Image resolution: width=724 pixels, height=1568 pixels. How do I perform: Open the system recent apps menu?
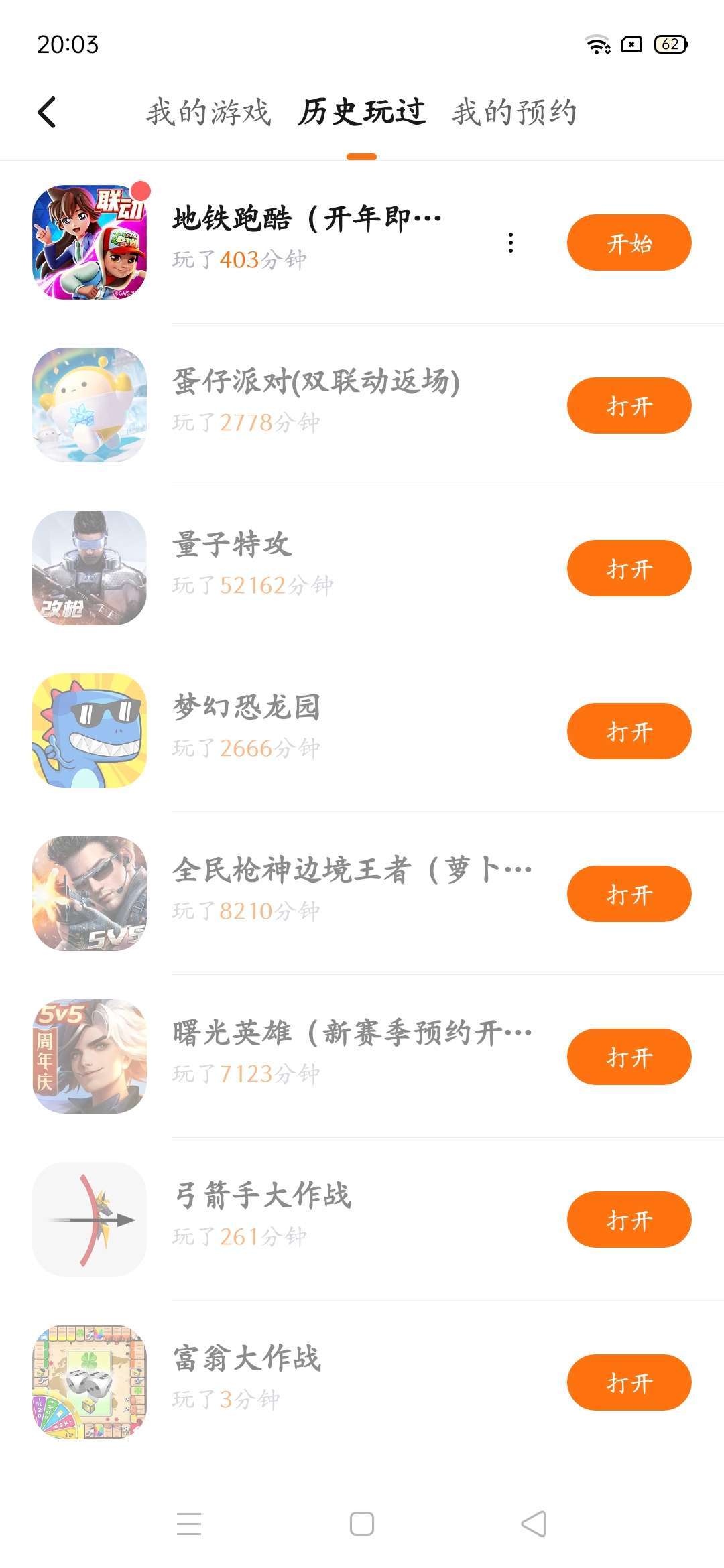[x=189, y=1524]
